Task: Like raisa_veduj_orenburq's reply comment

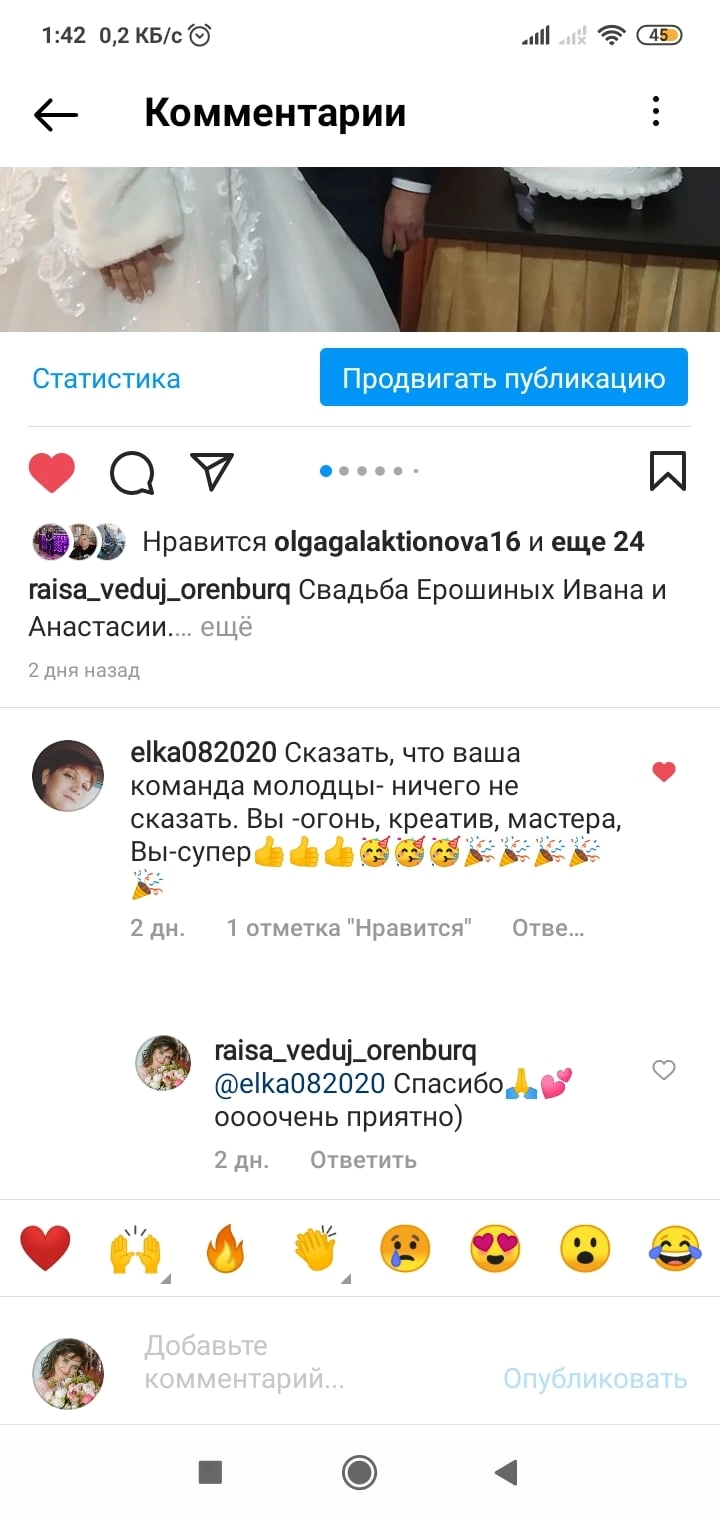Action: (x=663, y=1070)
